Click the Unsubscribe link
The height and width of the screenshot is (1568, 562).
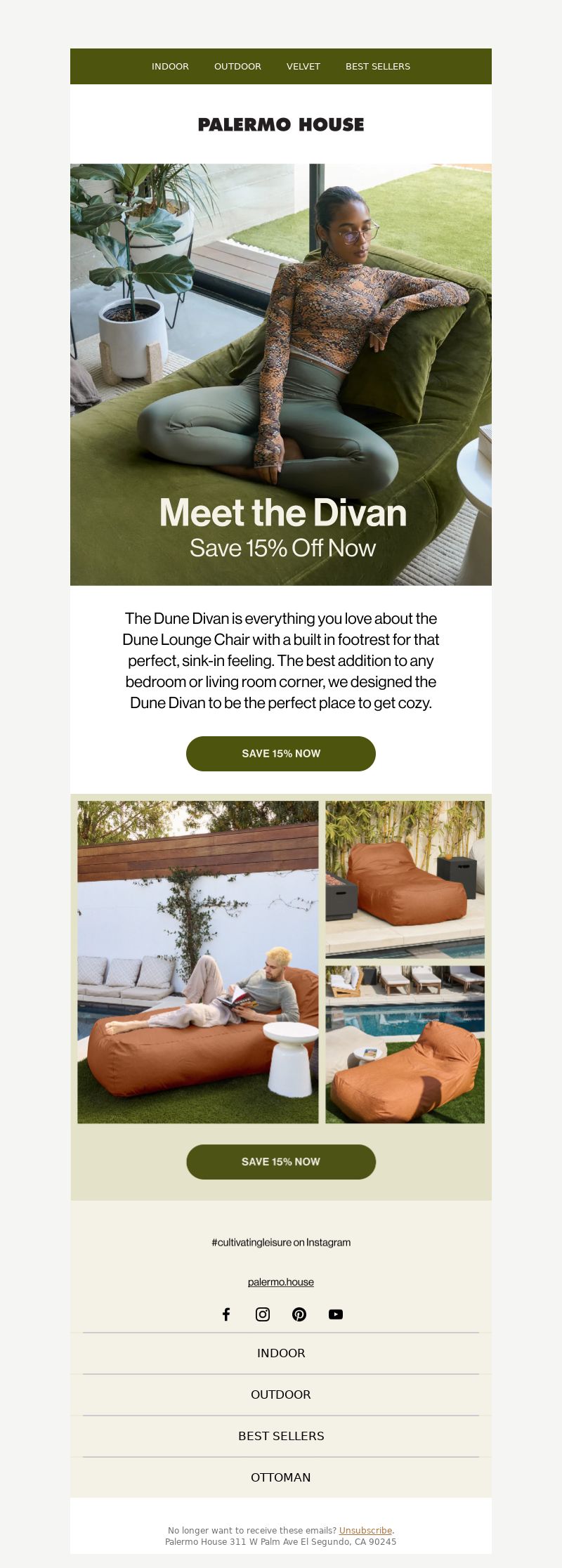tap(365, 1530)
